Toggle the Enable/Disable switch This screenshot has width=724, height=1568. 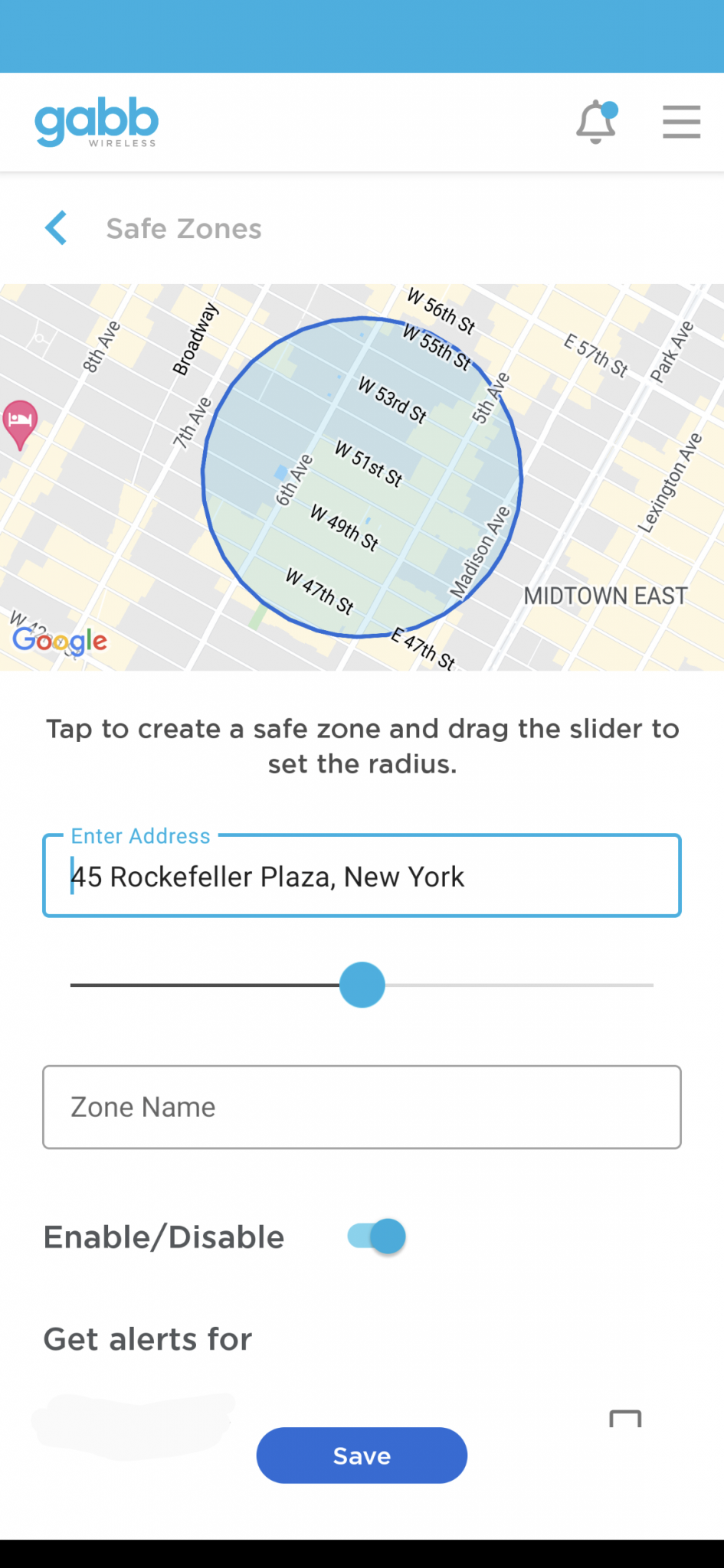377,1236
